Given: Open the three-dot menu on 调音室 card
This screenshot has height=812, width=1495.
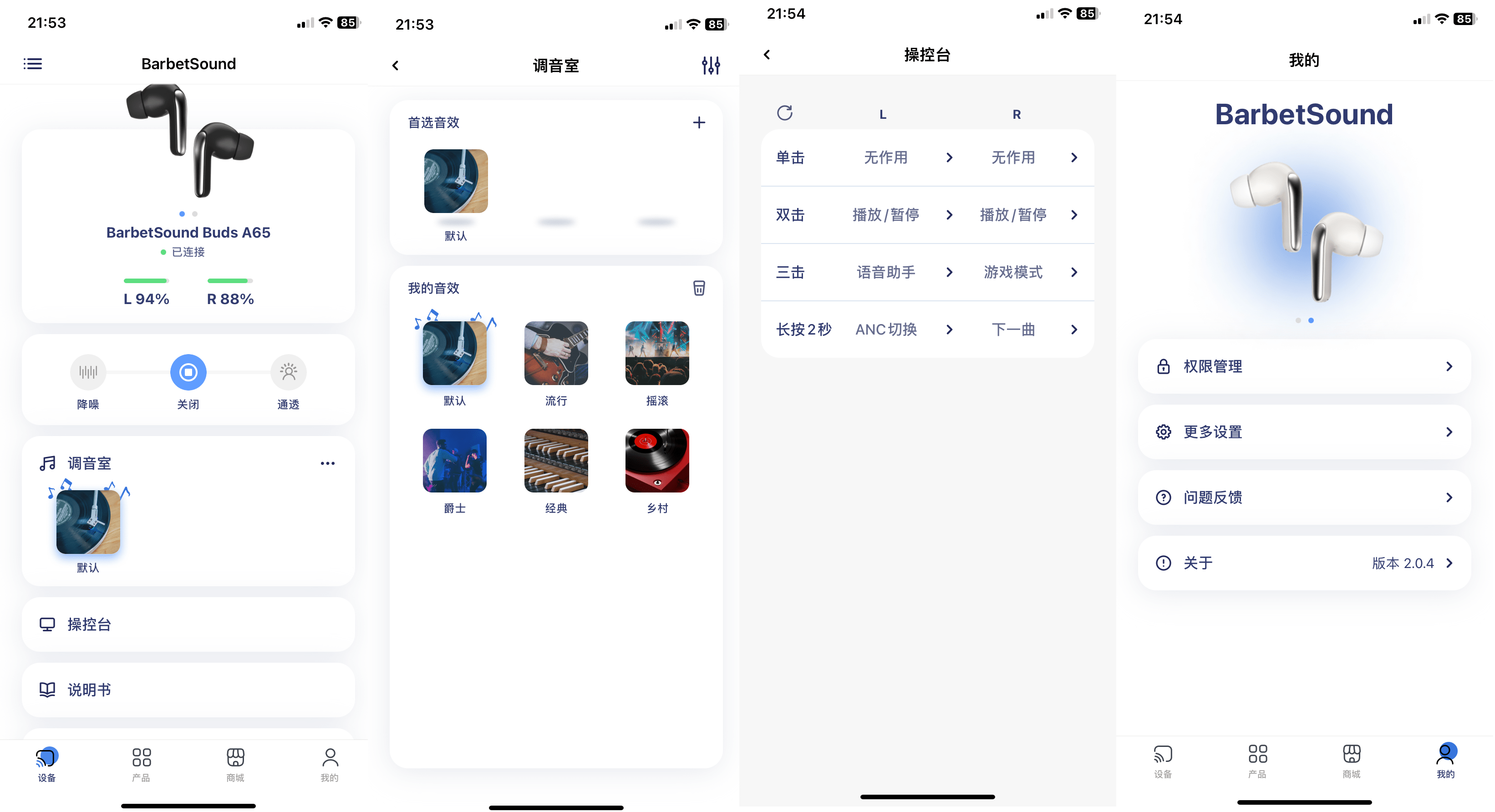Looking at the screenshot, I should (x=327, y=463).
